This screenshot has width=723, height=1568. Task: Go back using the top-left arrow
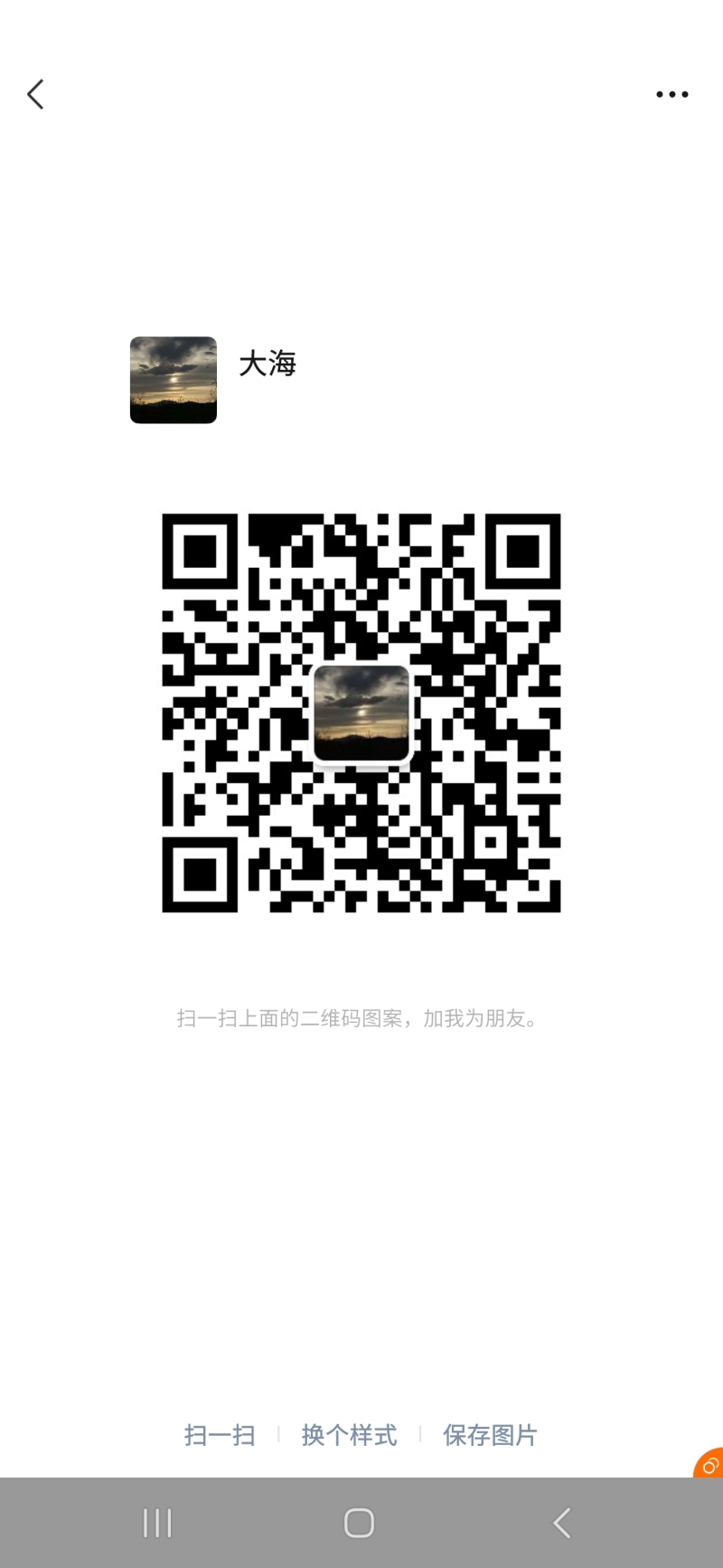point(36,94)
